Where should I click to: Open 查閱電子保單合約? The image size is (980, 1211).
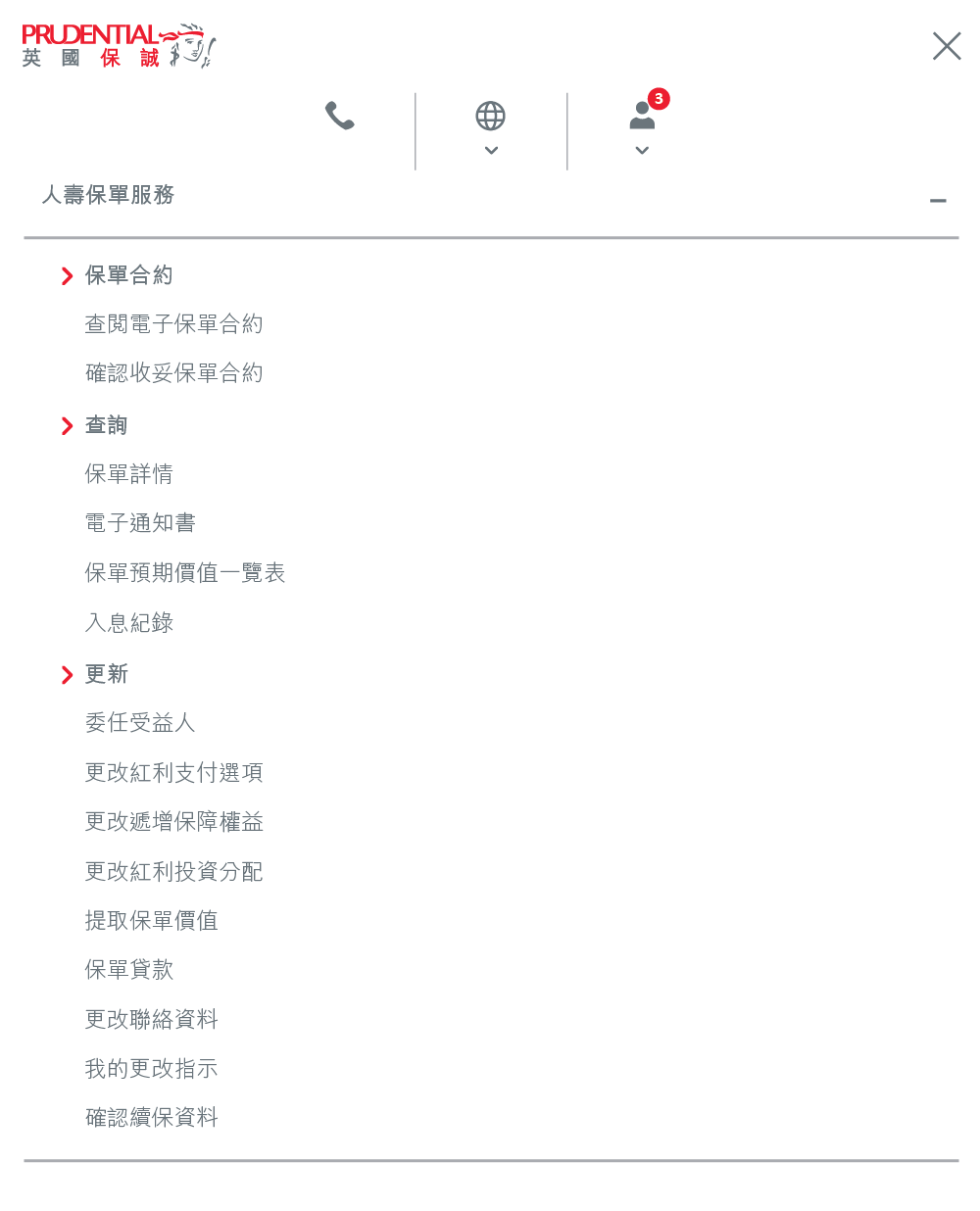[x=173, y=324]
